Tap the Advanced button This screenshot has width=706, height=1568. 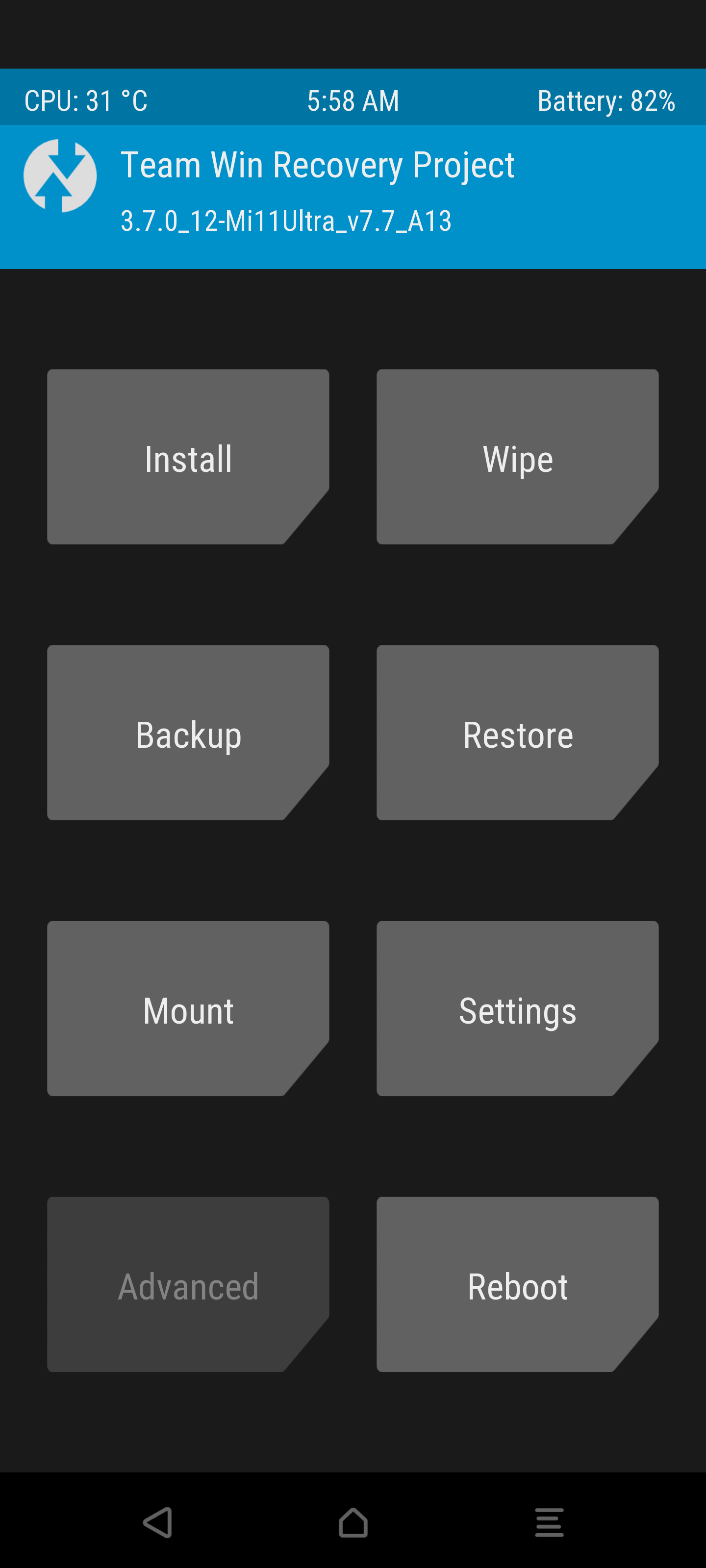[188, 1284]
